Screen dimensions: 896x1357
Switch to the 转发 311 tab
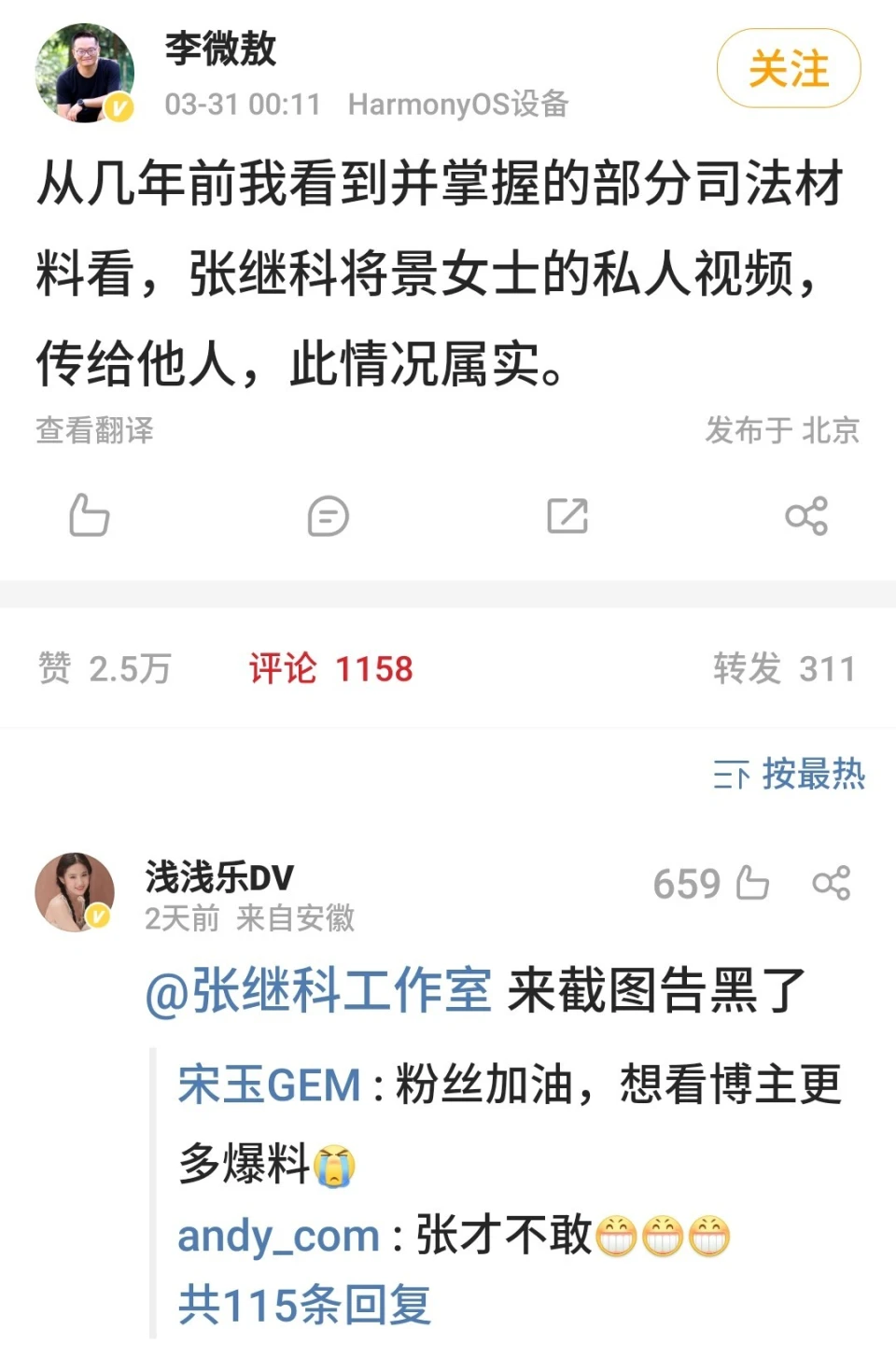click(x=784, y=668)
